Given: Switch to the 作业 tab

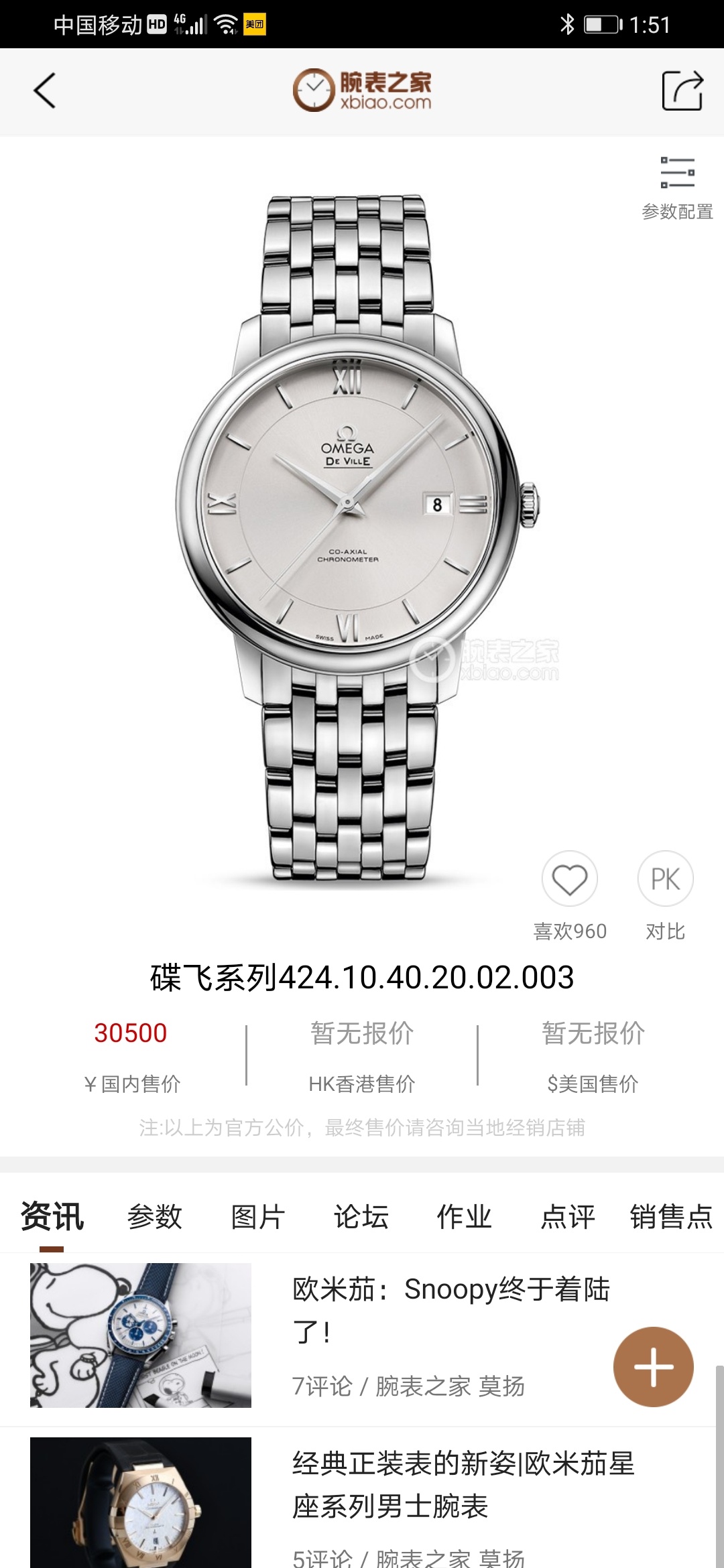Looking at the screenshot, I should [x=465, y=1217].
